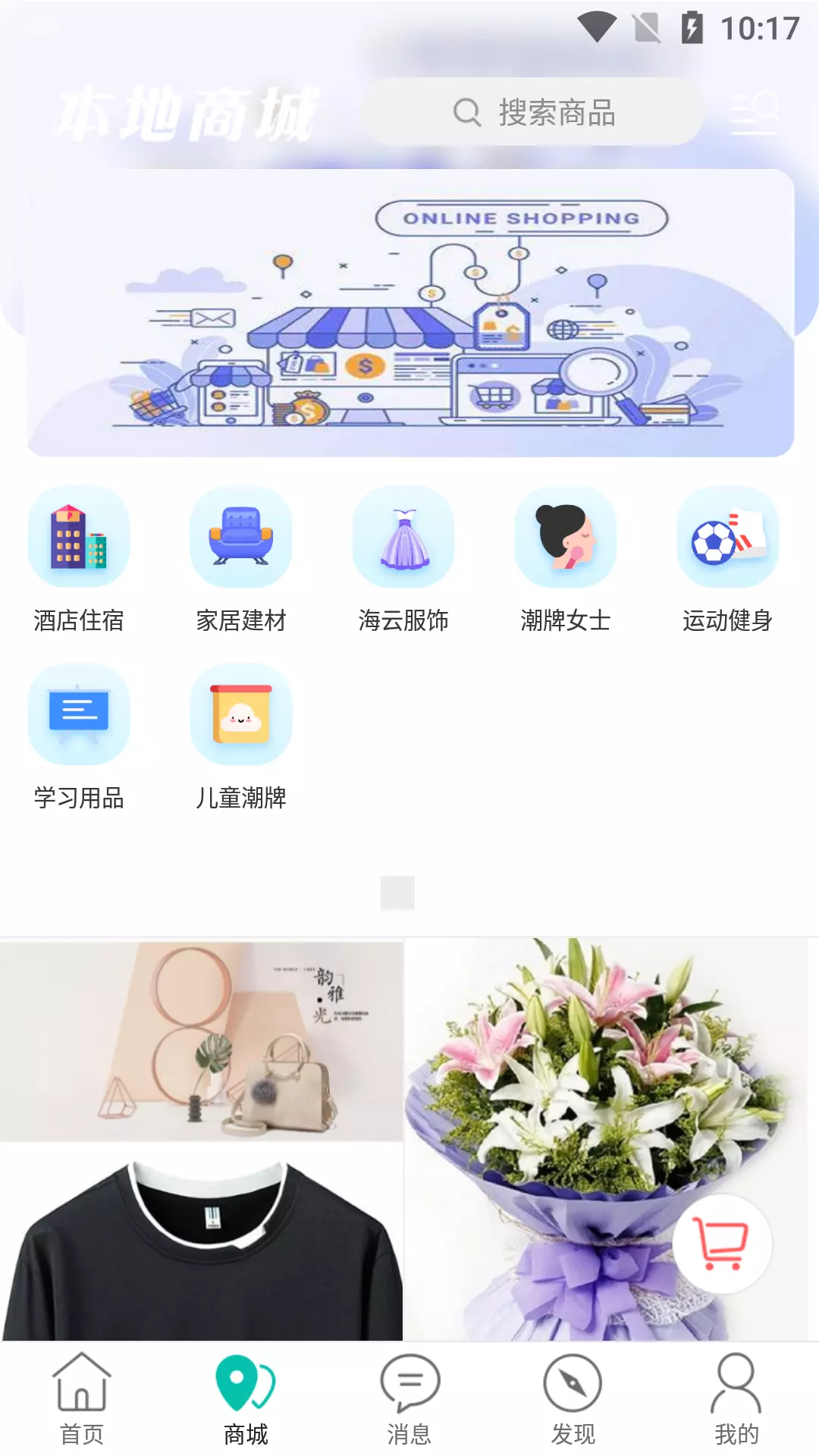The width and height of the screenshot is (819, 1456).
Task: Open the 消息 tab
Action: [409, 1399]
